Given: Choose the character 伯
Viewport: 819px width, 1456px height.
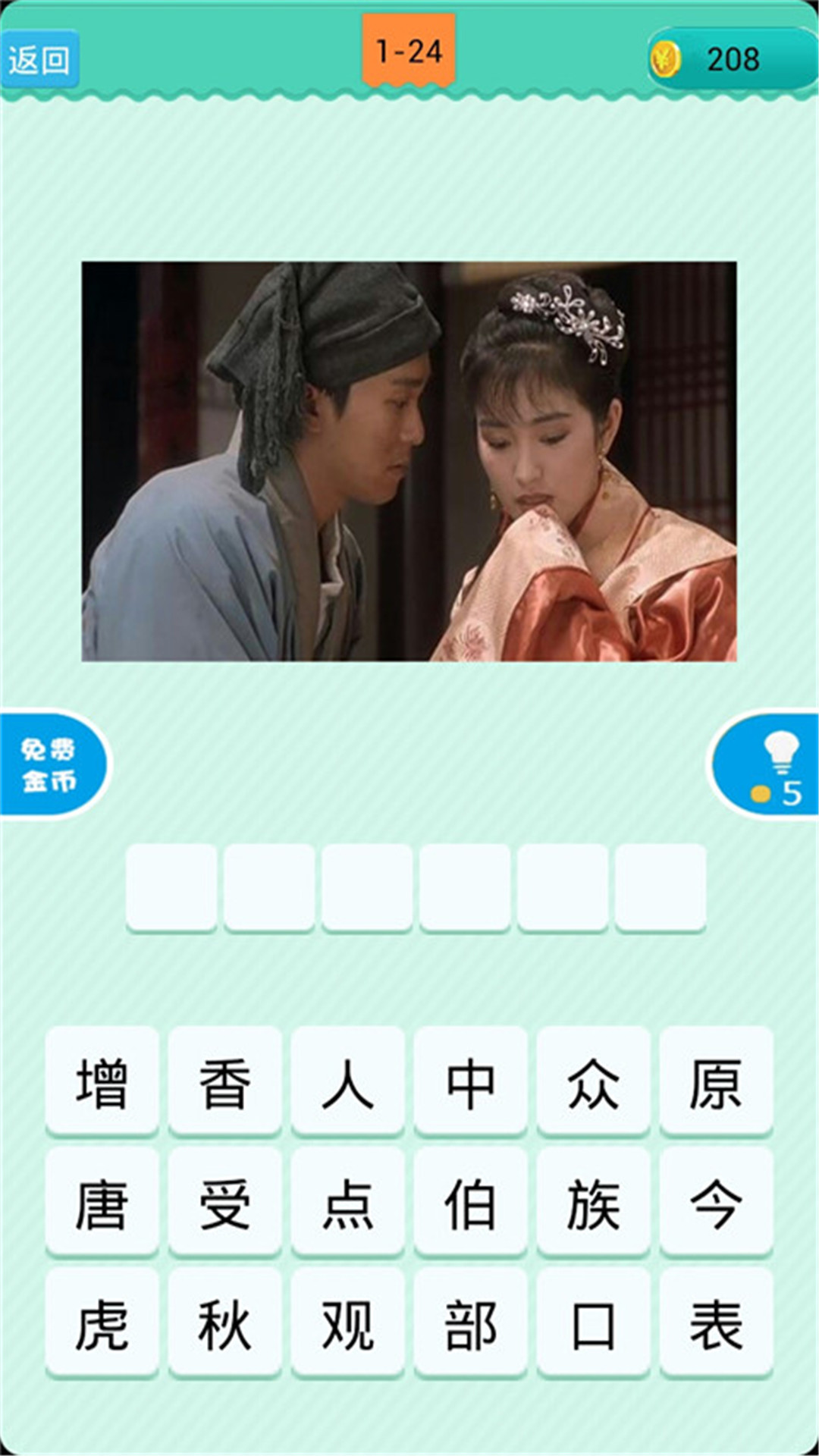Looking at the screenshot, I should (470, 1203).
